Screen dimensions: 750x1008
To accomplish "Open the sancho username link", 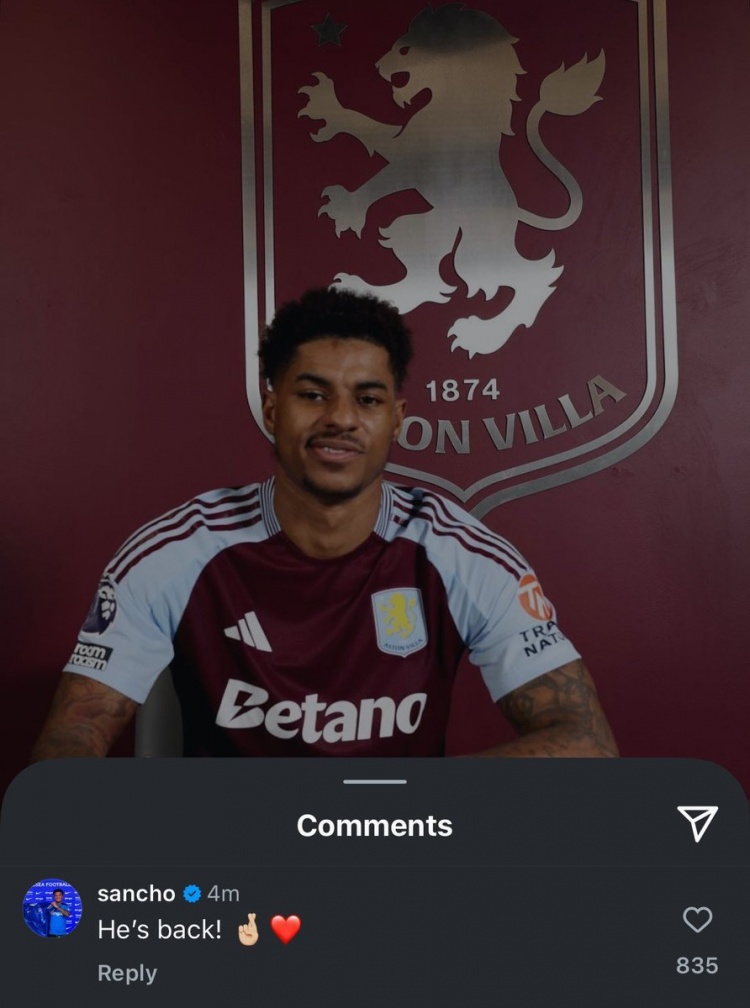I will 136,893.
